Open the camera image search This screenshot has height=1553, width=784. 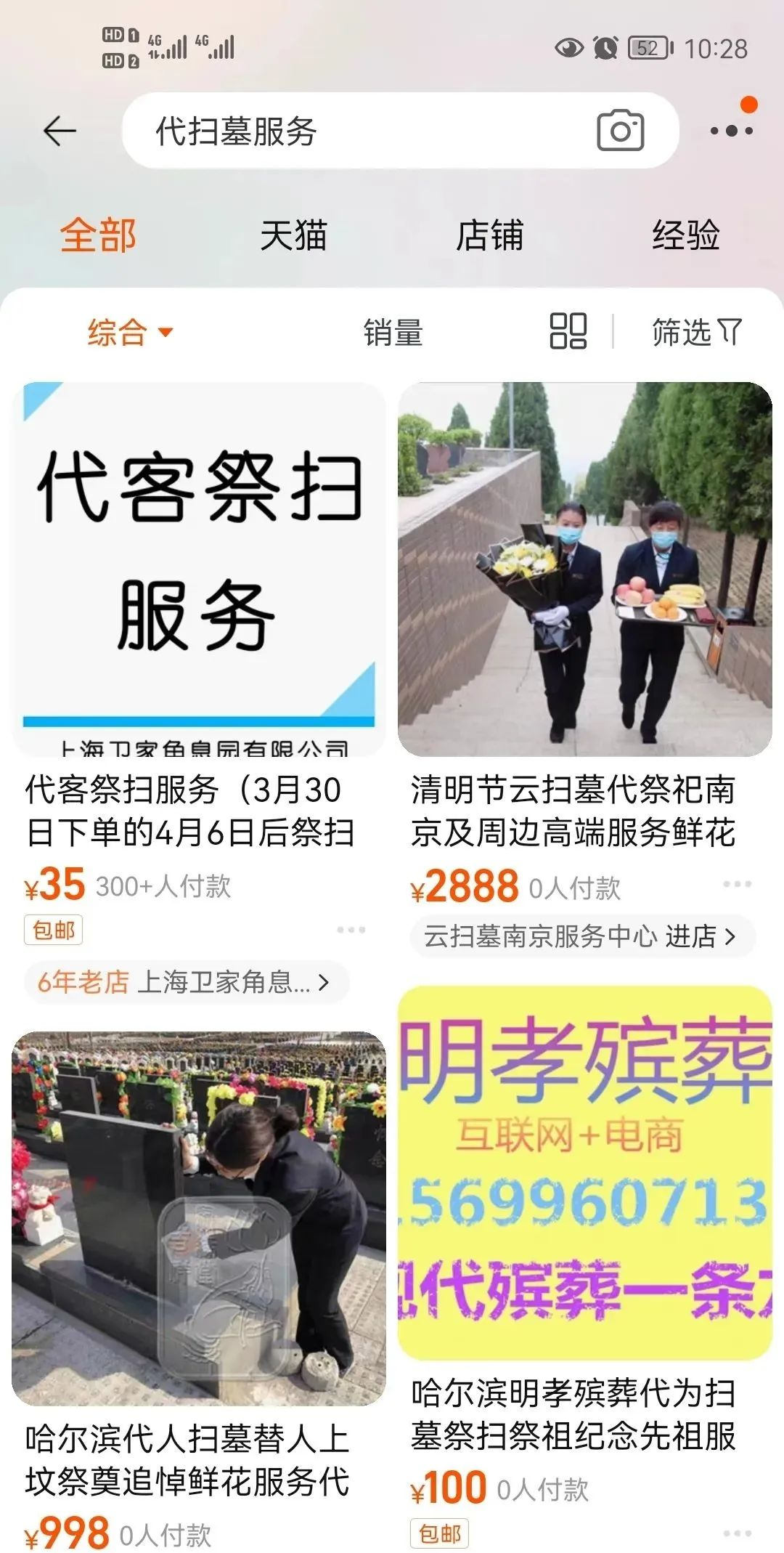coord(620,131)
